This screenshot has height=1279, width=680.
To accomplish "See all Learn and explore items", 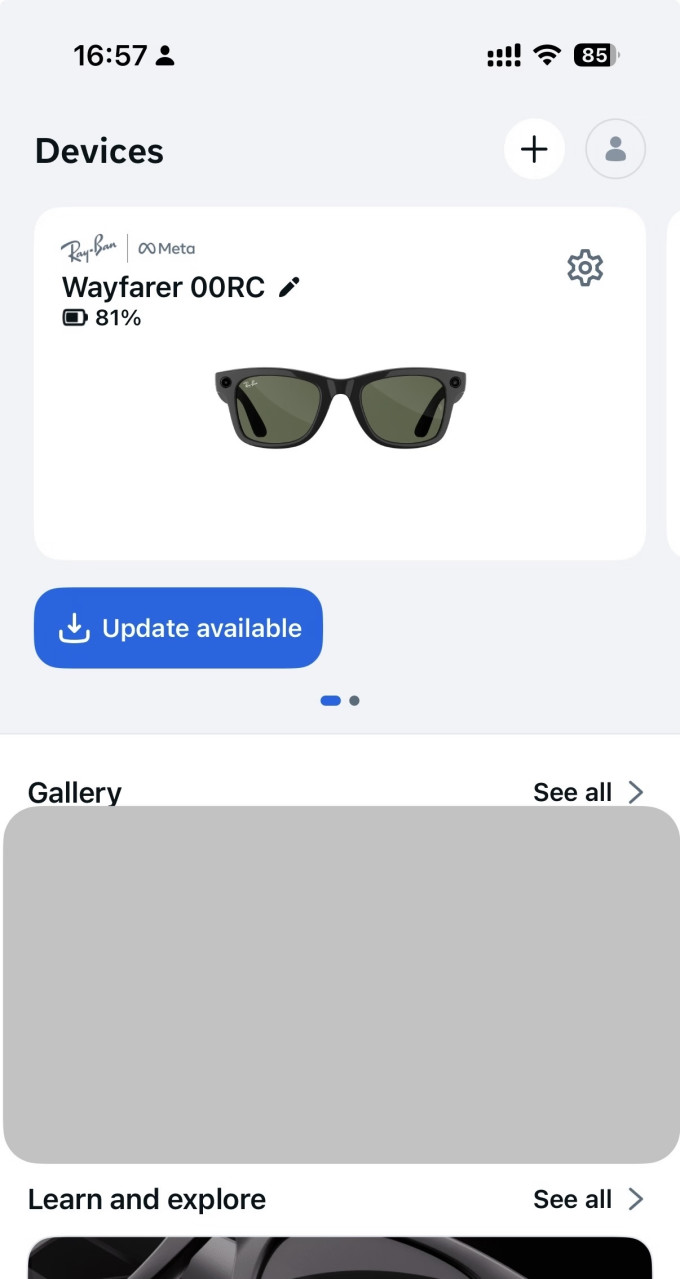I will point(588,1199).
